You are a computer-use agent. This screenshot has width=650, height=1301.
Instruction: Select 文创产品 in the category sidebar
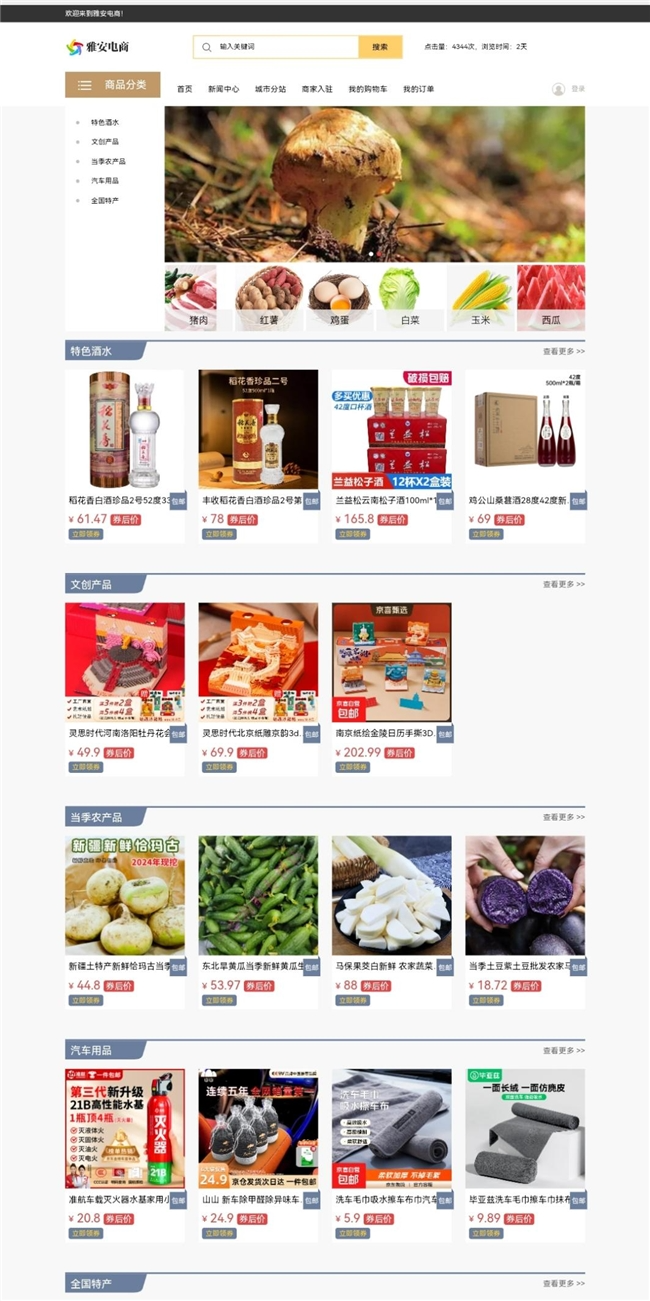[104, 141]
